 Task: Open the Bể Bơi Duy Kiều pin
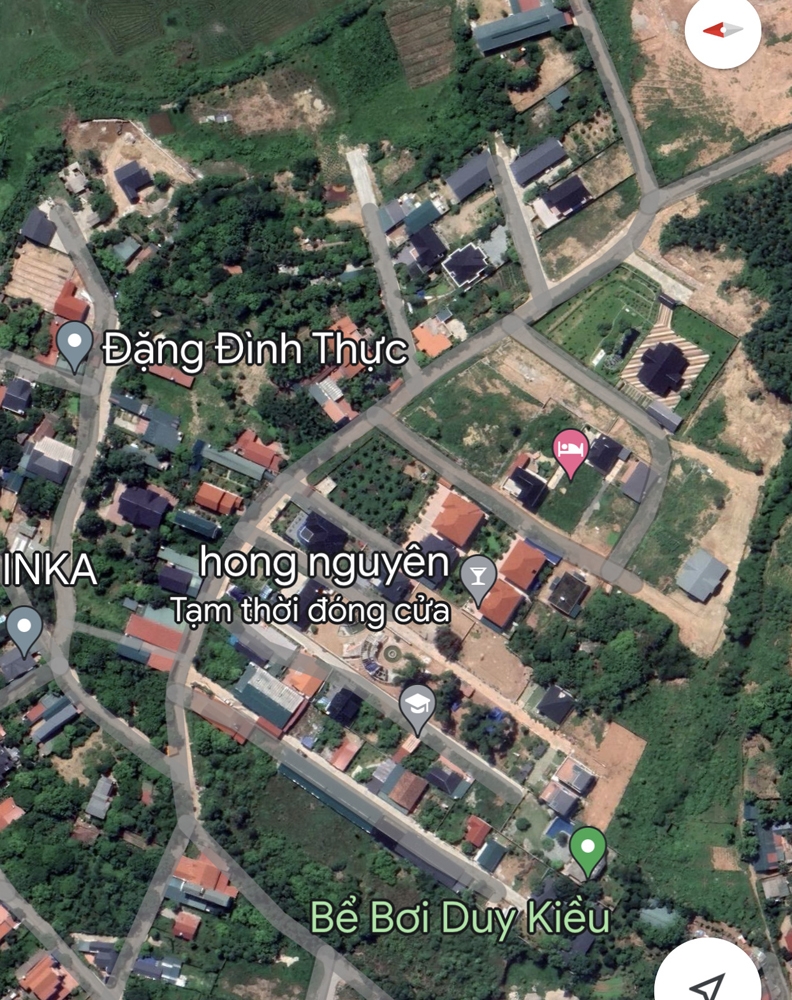tap(587, 849)
